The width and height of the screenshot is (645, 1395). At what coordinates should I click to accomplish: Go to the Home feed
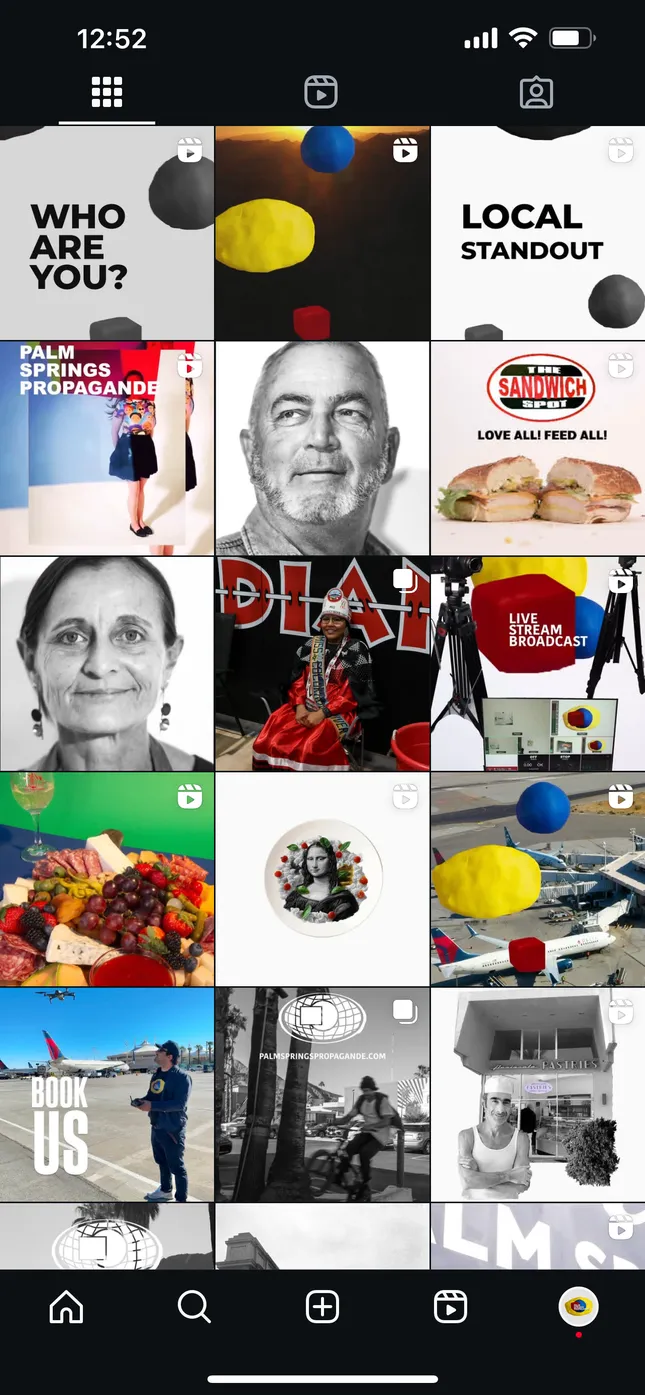[66, 1307]
